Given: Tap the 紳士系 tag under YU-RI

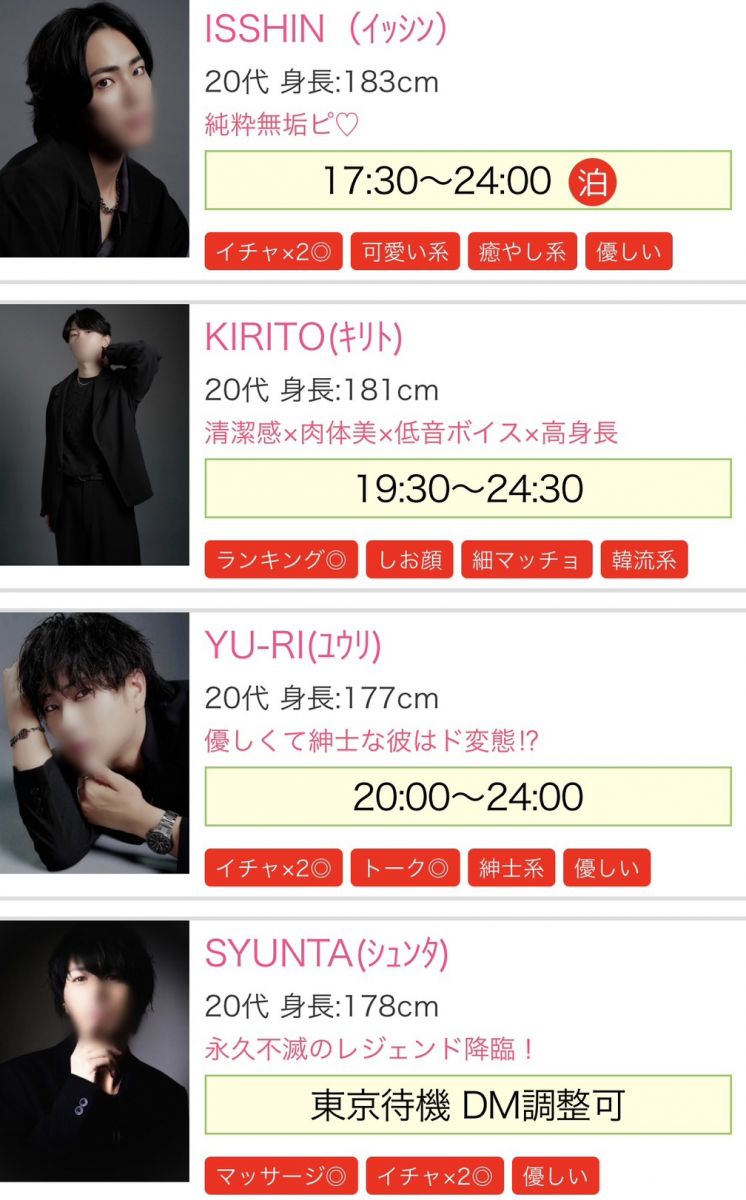Looking at the screenshot, I should pos(511,868).
